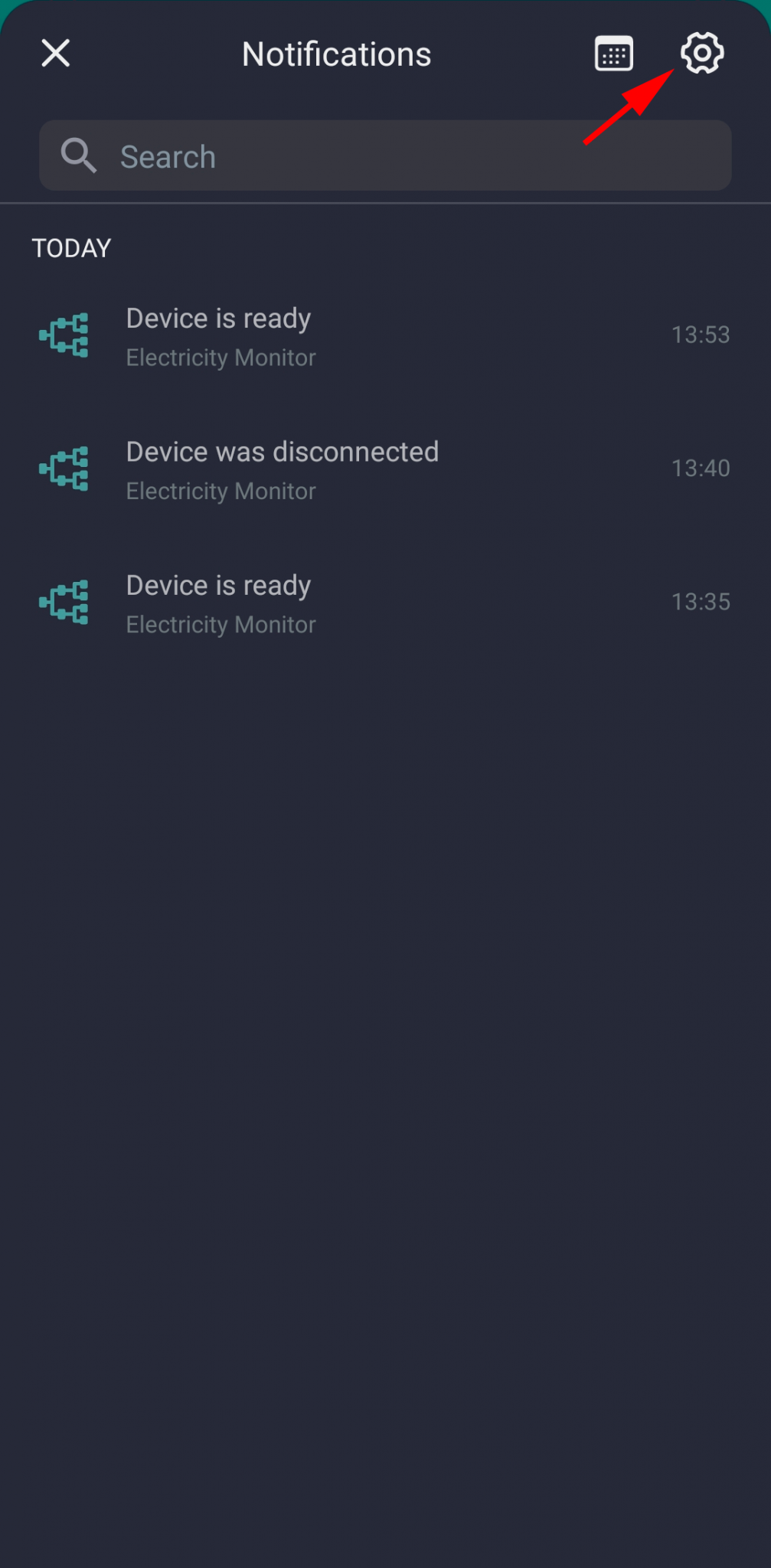The height and width of the screenshot is (1568, 771).
Task: Click the 13:53 timestamp
Action: [701, 335]
